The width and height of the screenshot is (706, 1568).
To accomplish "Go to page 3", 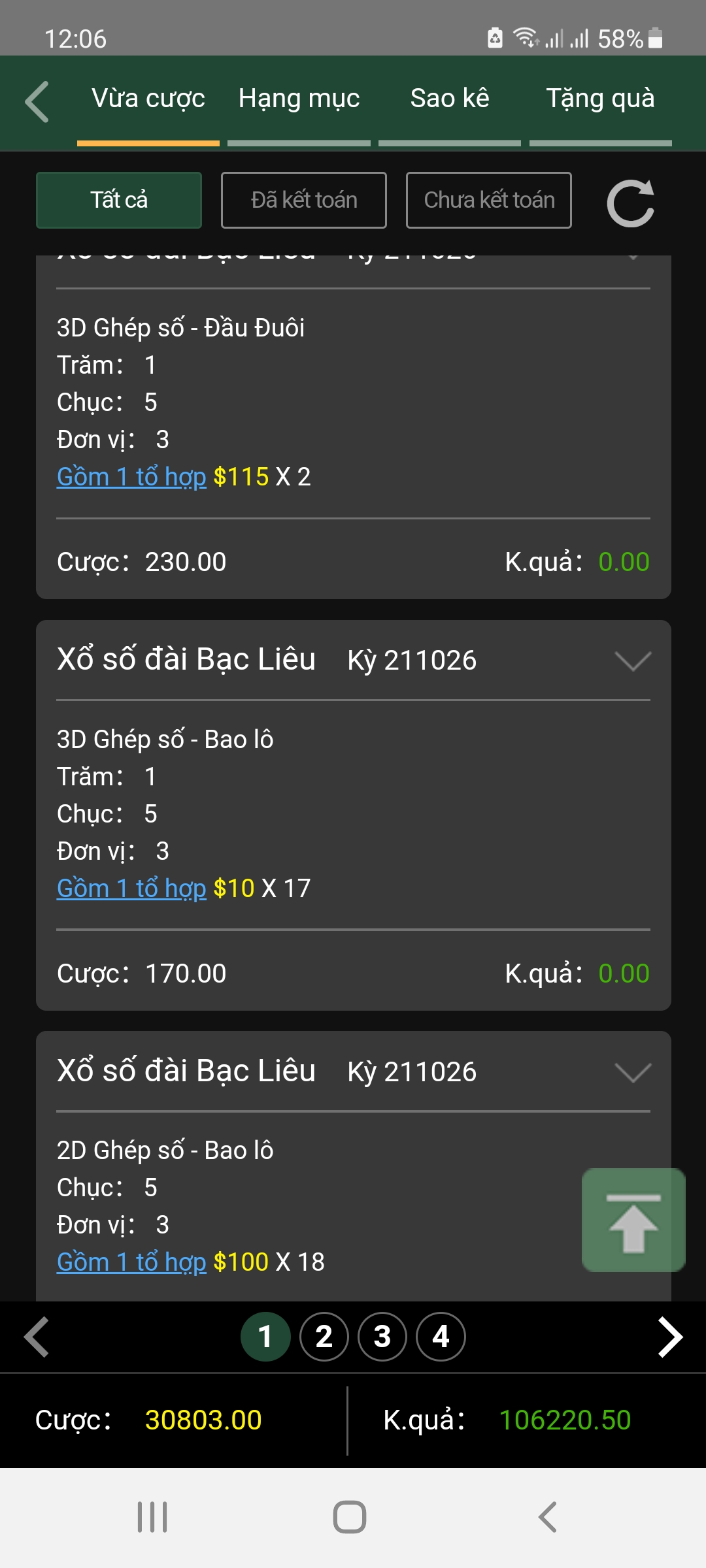I will pos(382,1337).
